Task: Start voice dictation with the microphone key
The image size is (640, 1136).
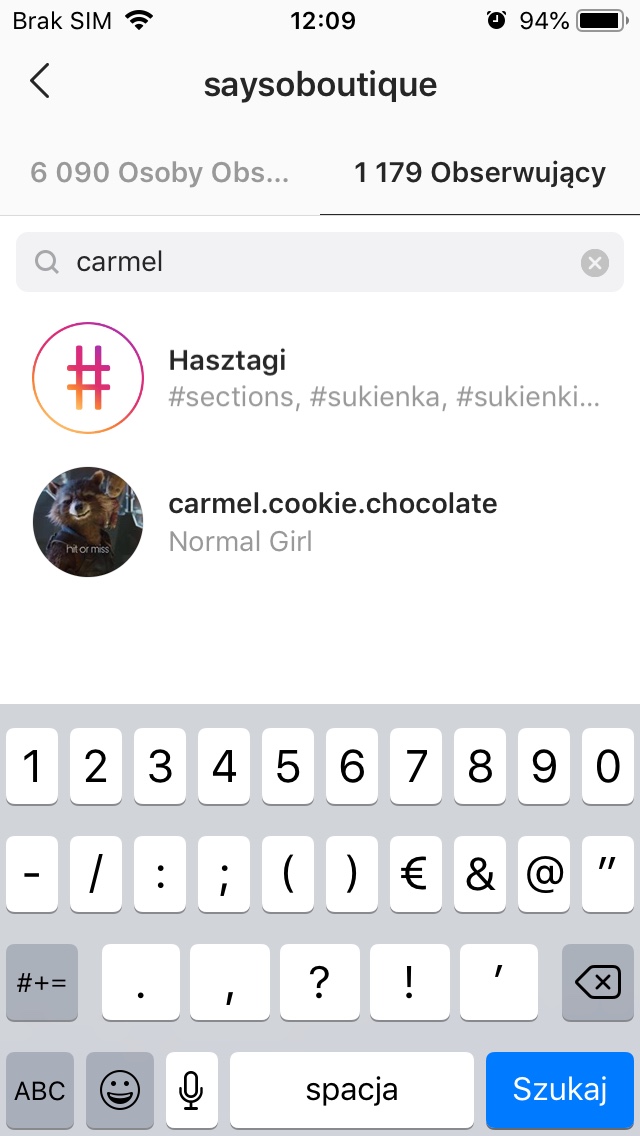Action: pos(191,1090)
